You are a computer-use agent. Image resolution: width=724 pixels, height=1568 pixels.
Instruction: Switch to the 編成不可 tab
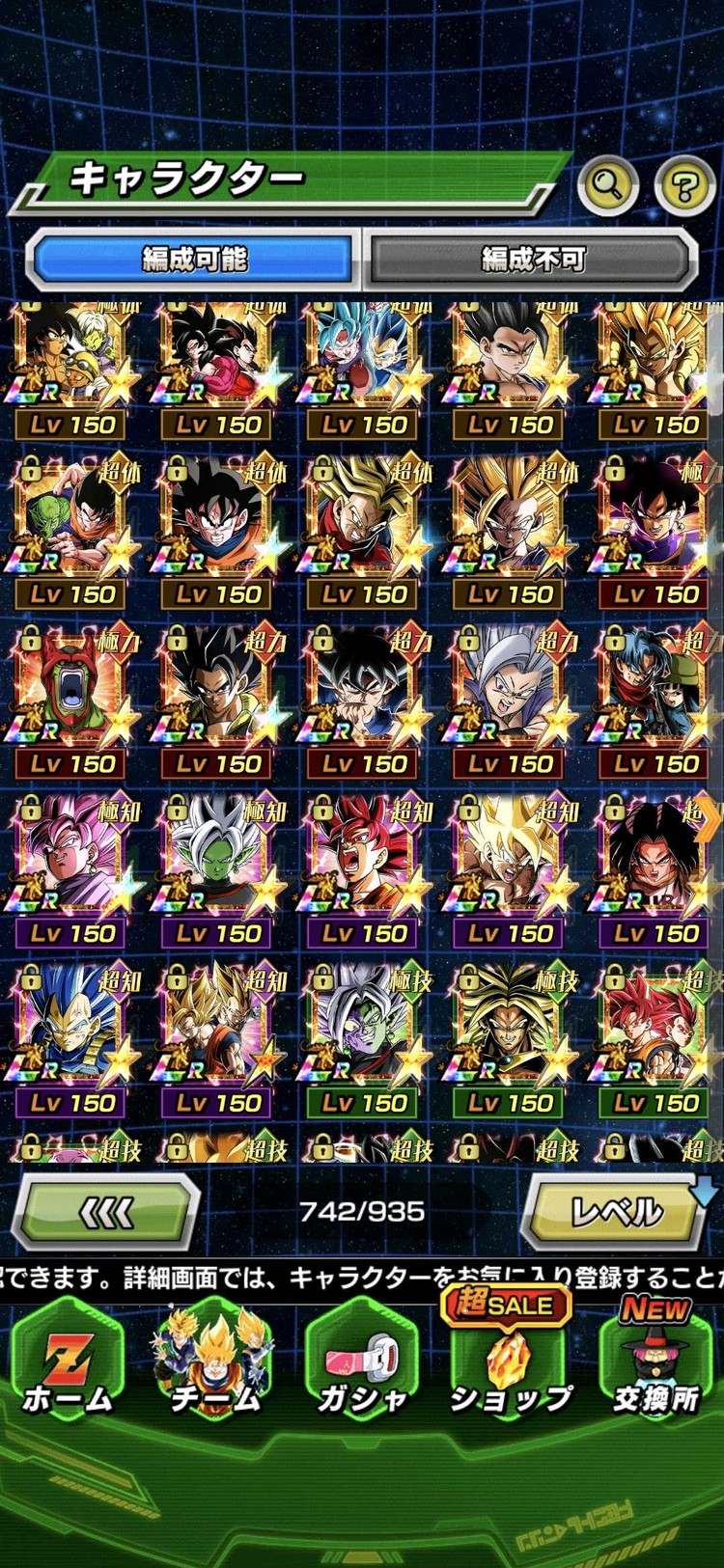point(533,259)
